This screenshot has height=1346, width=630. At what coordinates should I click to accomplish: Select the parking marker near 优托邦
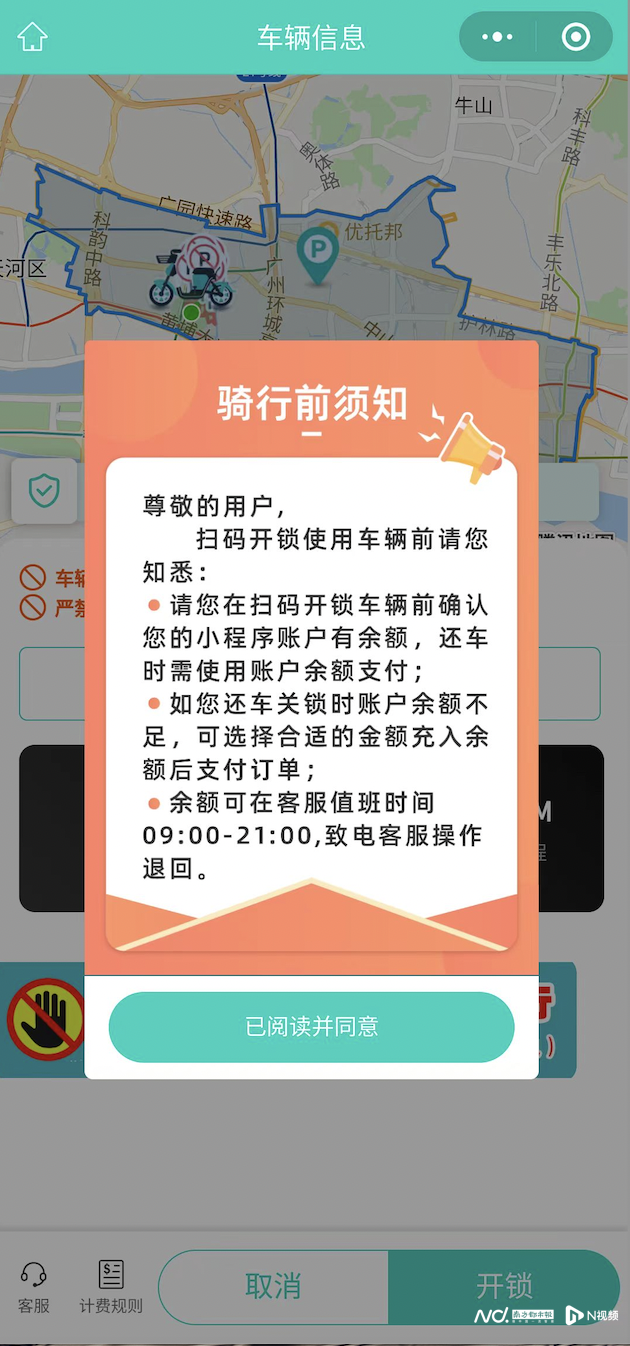pos(319,251)
